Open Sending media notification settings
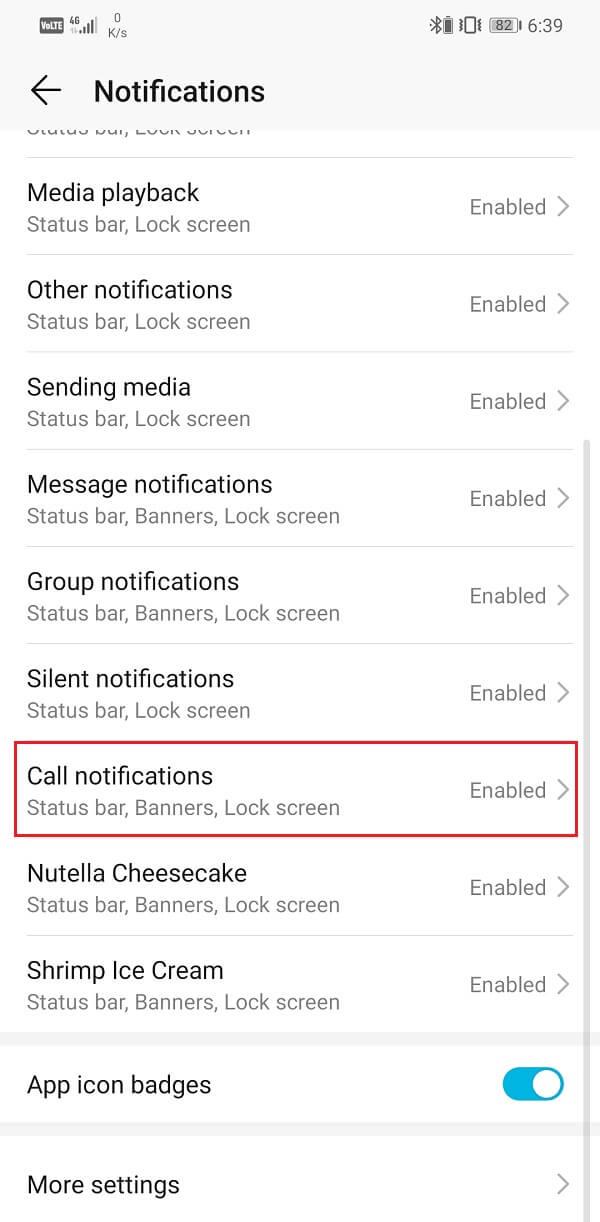Screen dimensions: 600x1222 pos(300,401)
